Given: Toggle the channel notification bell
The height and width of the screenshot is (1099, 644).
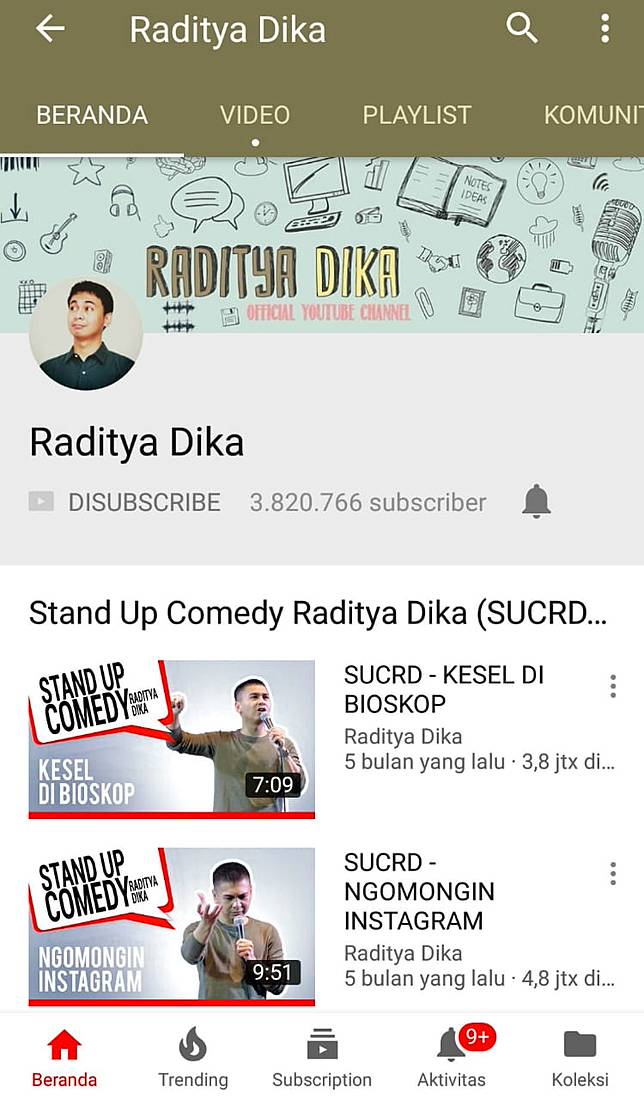Looking at the screenshot, I should [537, 501].
